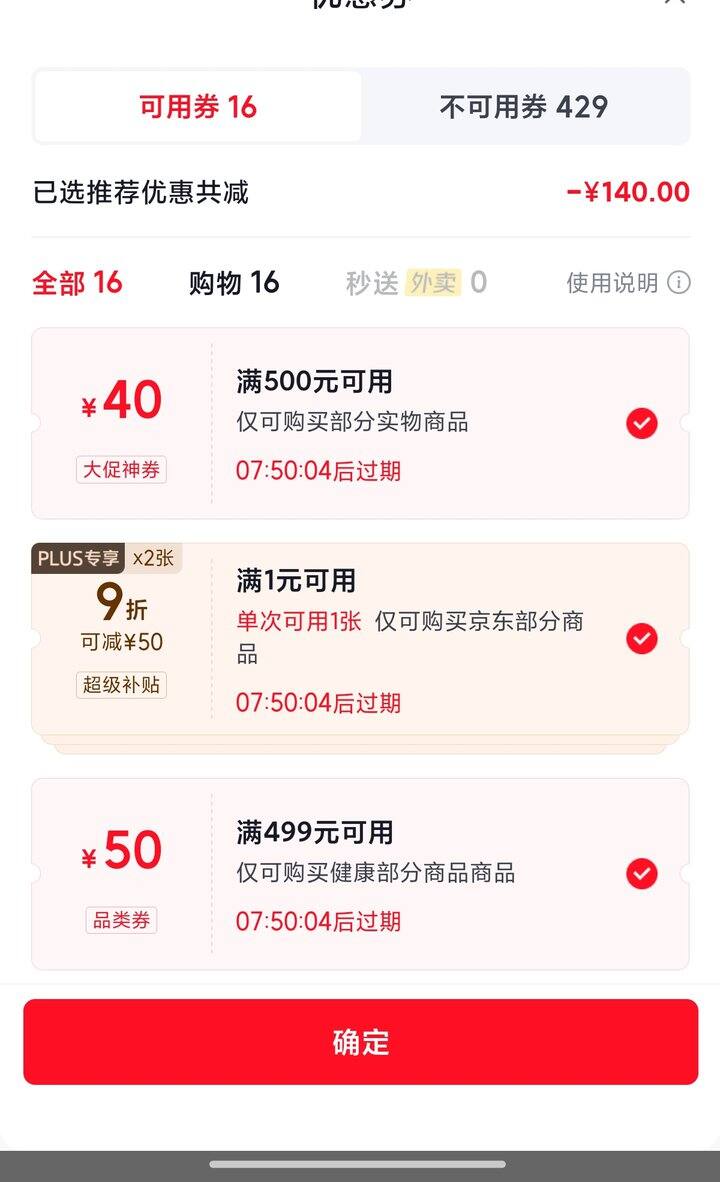Viewport: 720px width, 1182px height.
Task: Uncheck the PLUS专享 9折 coupon
Action: point(642,638)
